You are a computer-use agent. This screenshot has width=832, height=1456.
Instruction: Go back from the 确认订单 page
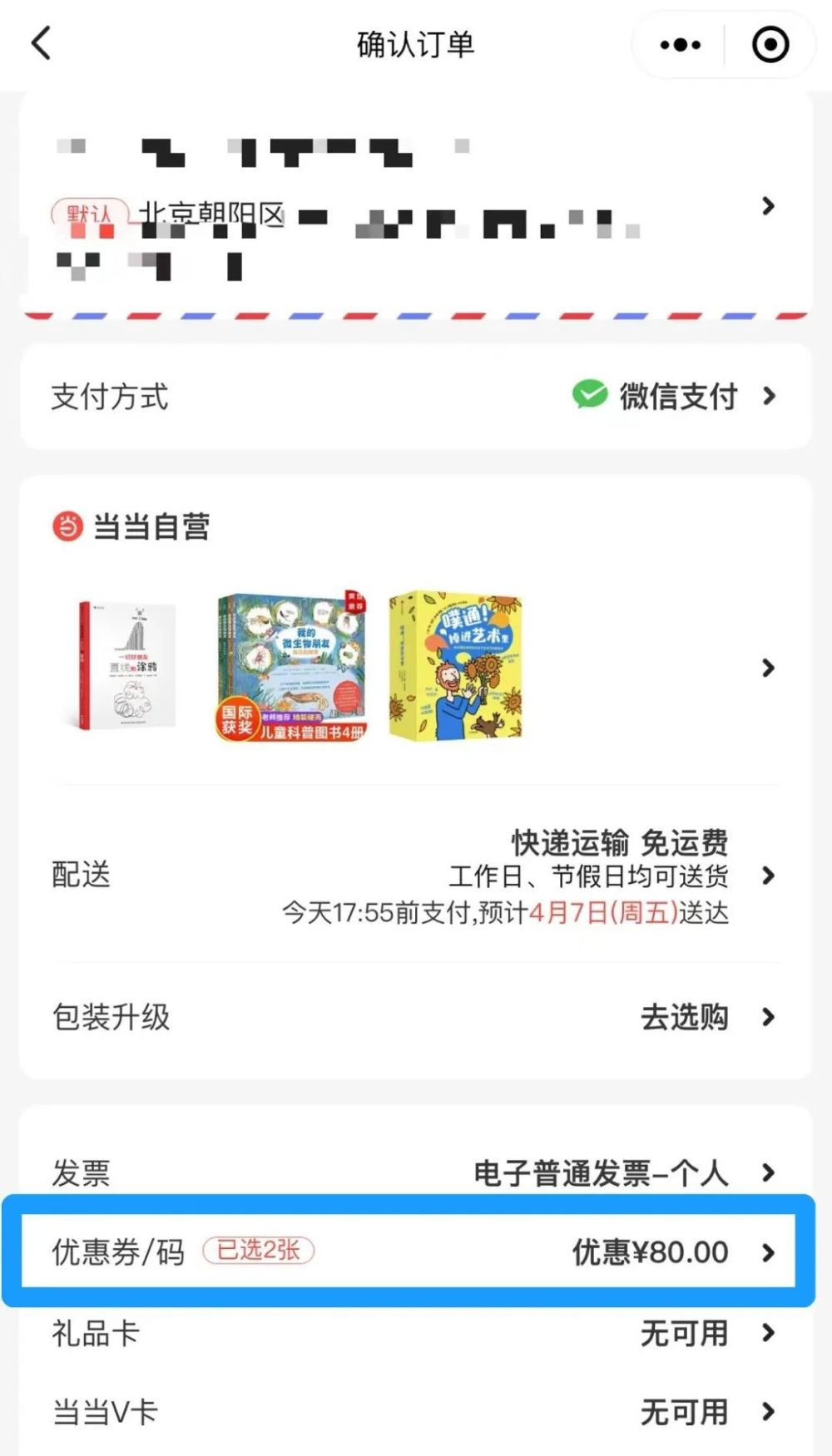tap(42, 44)
